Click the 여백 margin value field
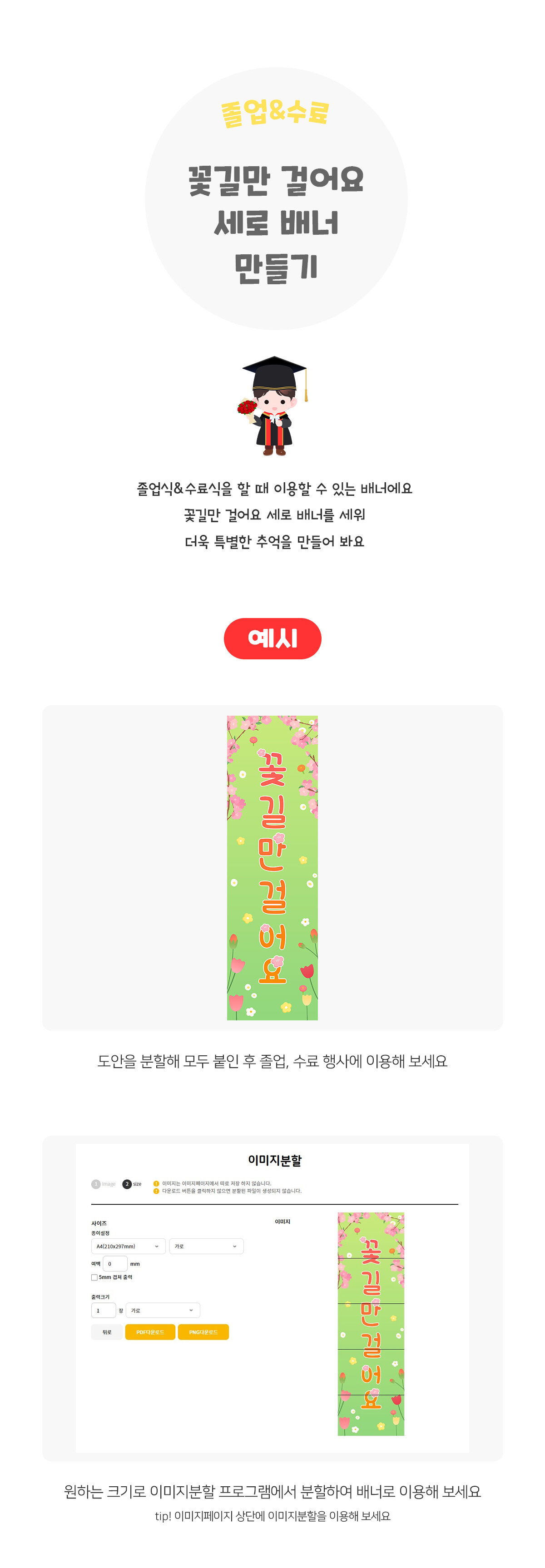545x1568 pixels. (x=116, y=1264)
